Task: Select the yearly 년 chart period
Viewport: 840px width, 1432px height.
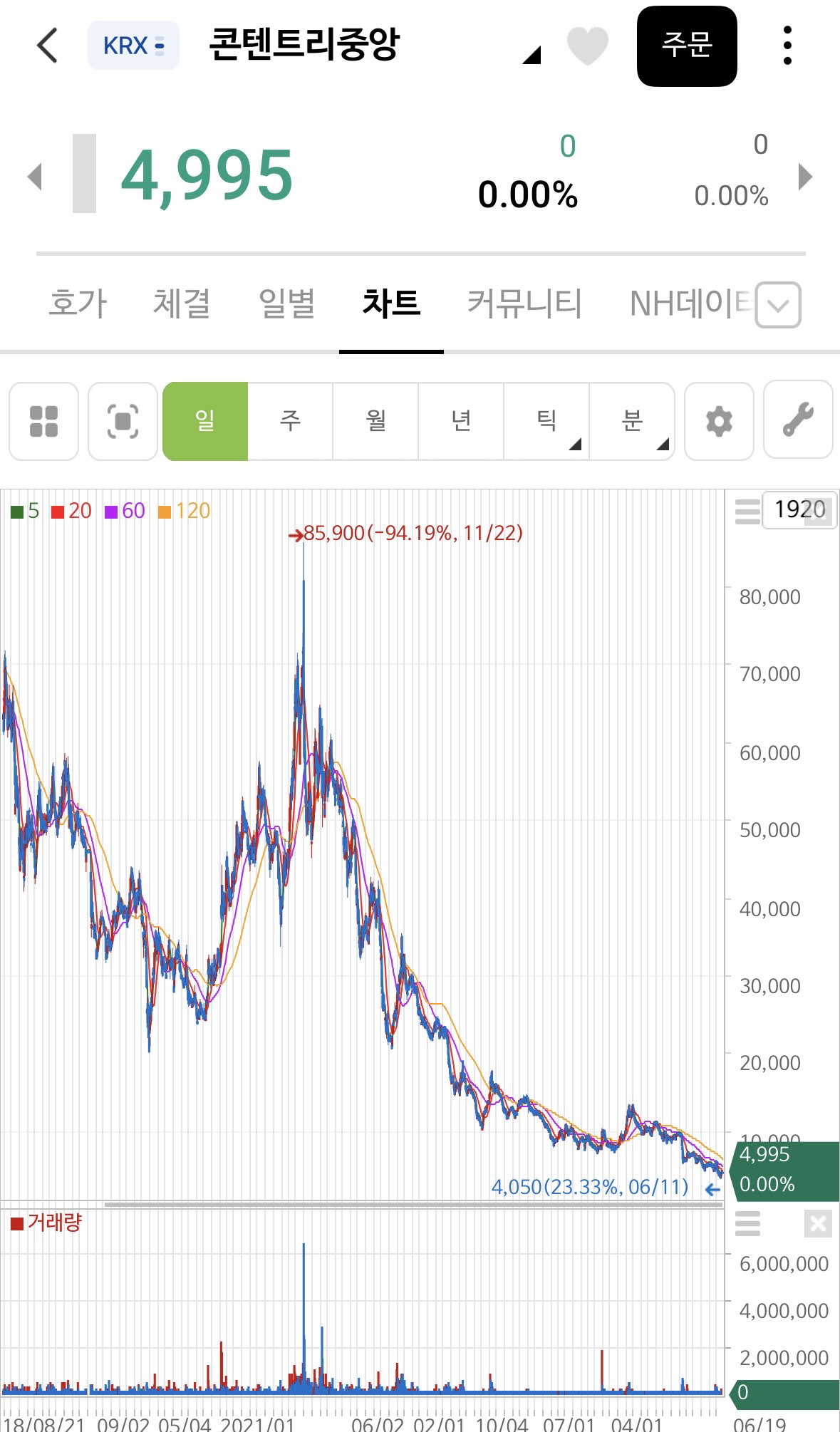Action: pyautogui.click(x=461, y=421)
